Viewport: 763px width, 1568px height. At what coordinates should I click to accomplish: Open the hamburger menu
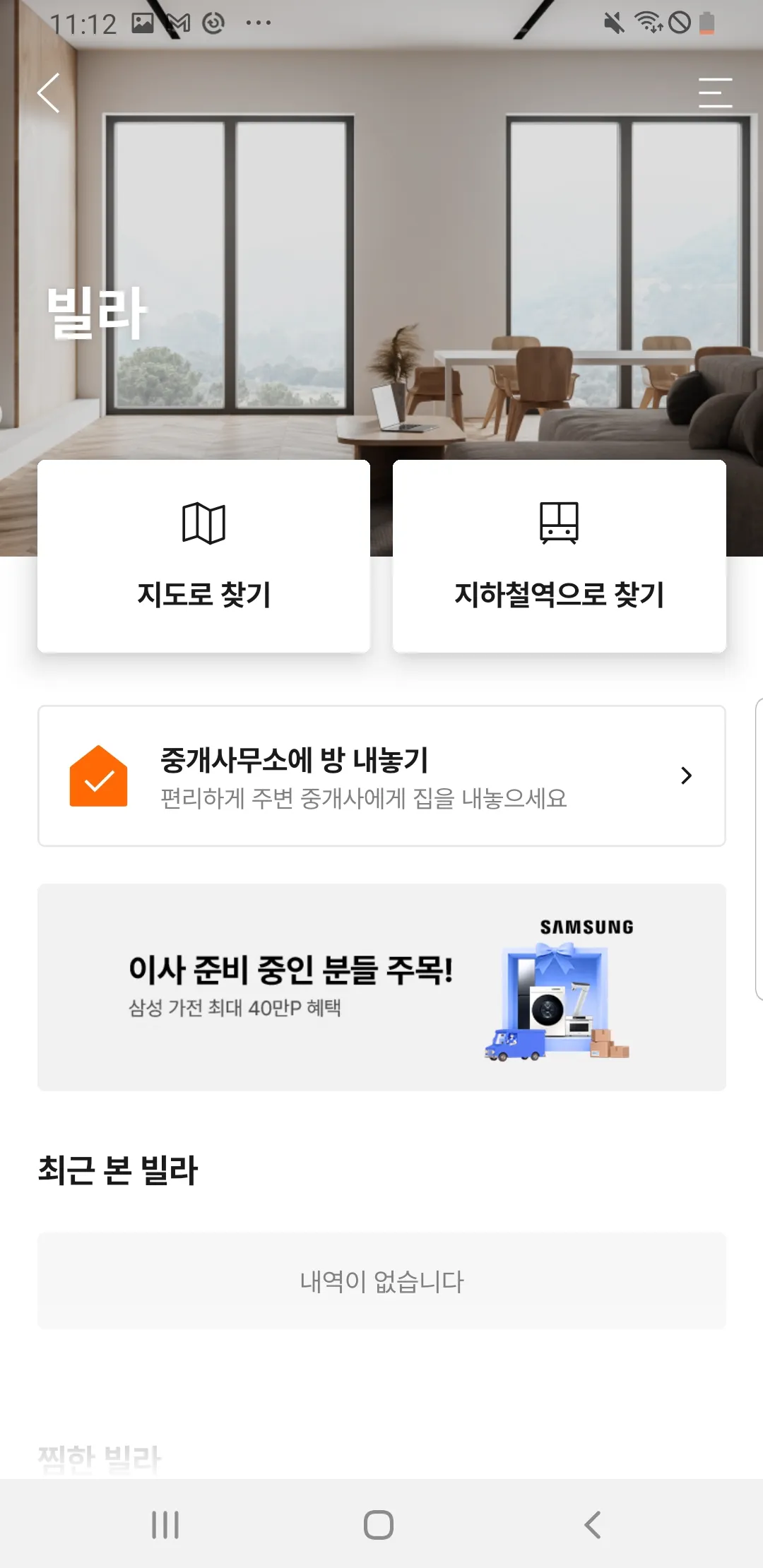tap(715, 93)
